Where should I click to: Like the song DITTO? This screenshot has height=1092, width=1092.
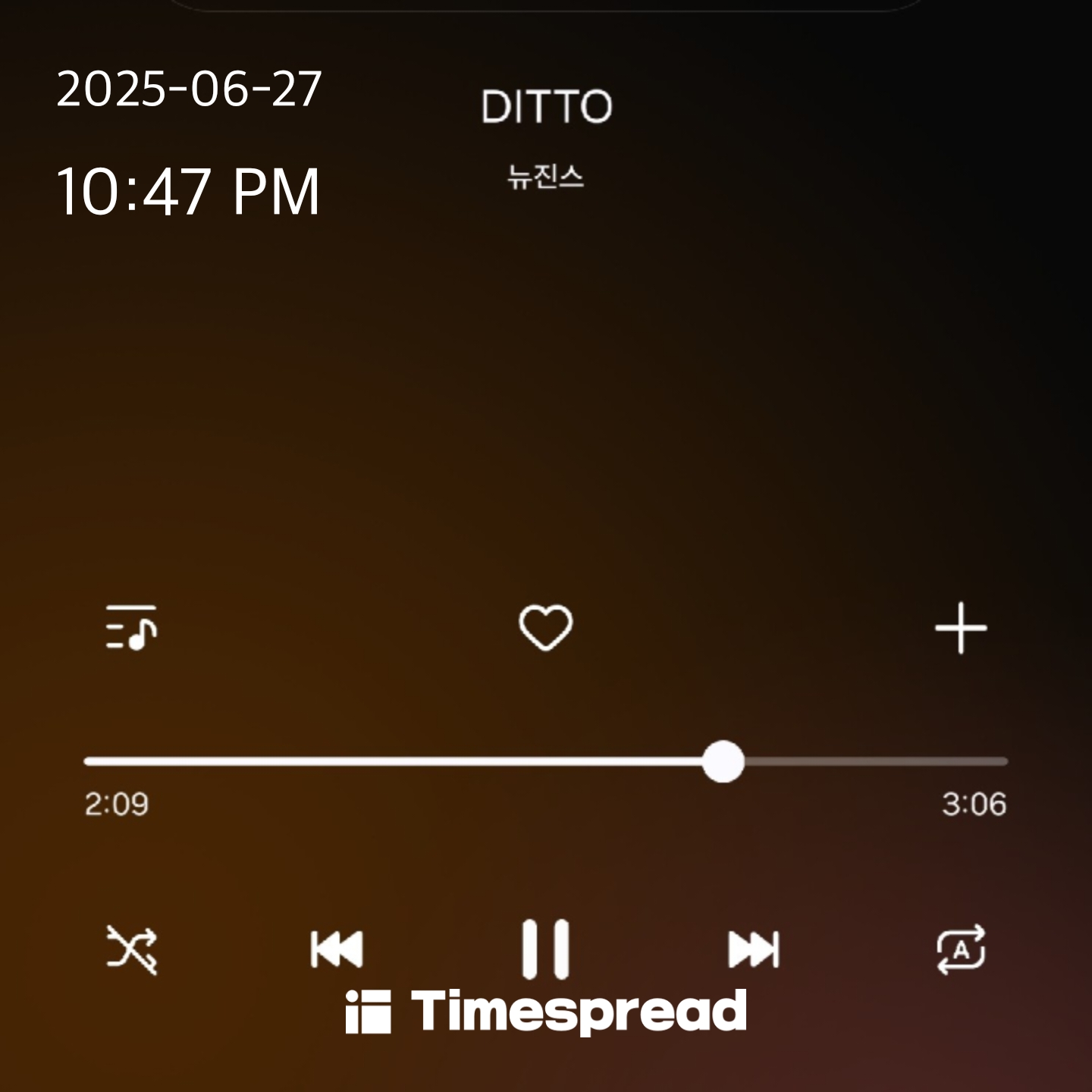point(545,628)
